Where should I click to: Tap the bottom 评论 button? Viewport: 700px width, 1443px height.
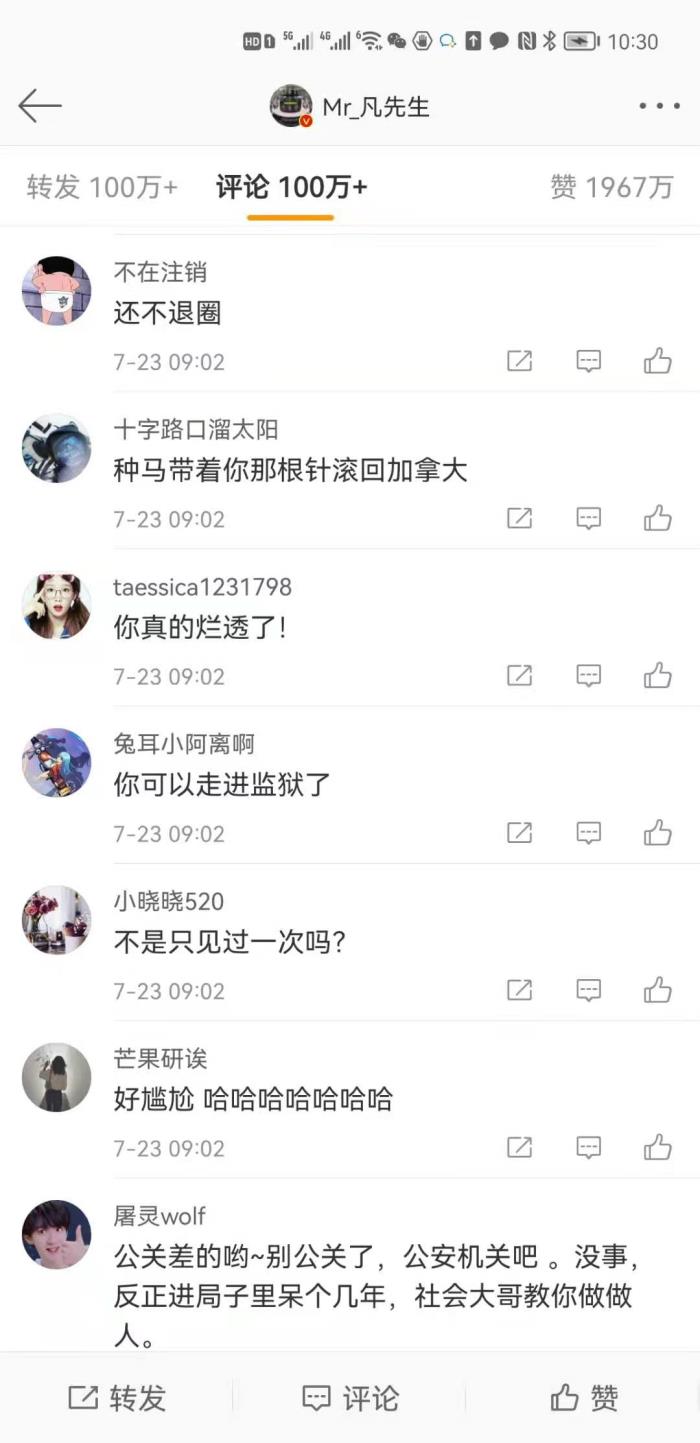click(350, 1397)
